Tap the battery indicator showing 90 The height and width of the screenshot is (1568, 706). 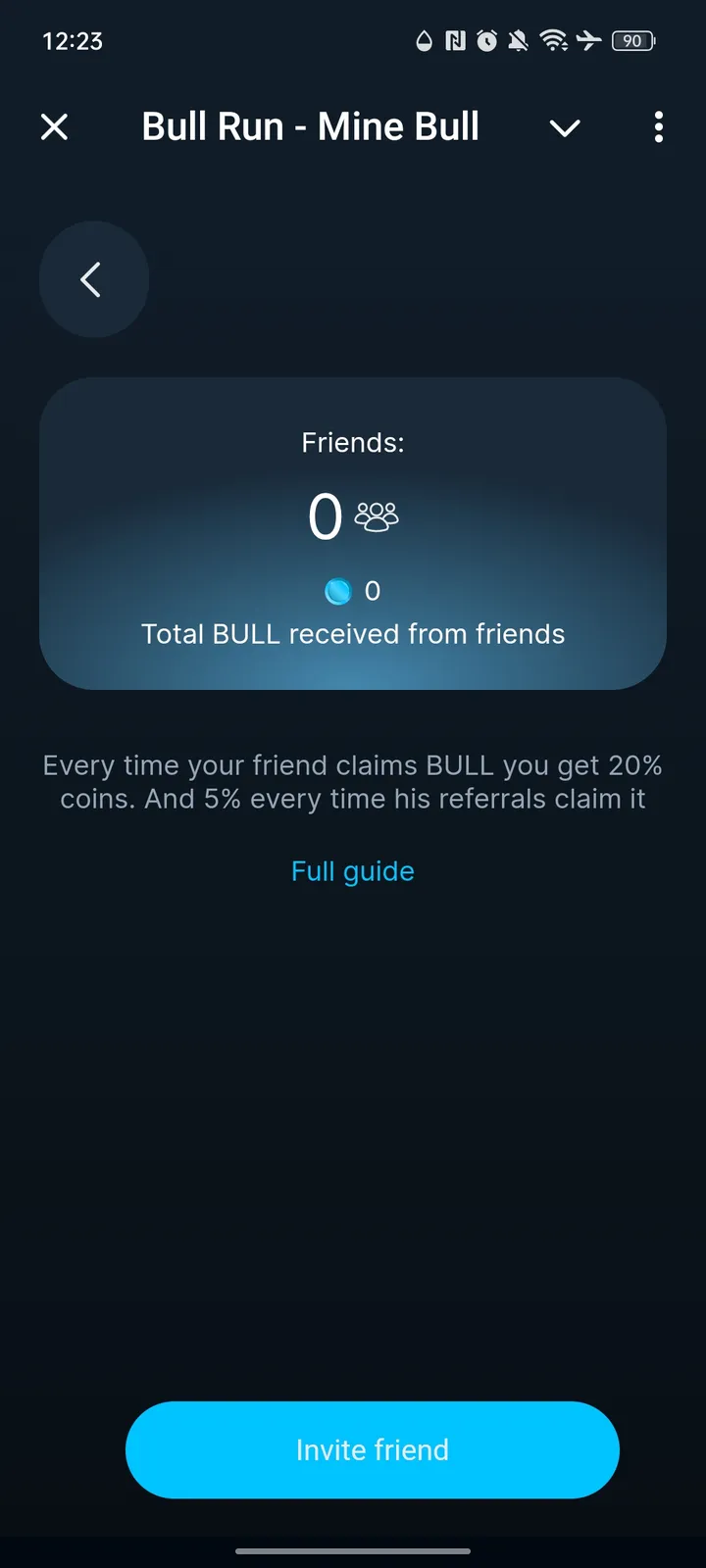pyautogui.click(x=633, y=41)
